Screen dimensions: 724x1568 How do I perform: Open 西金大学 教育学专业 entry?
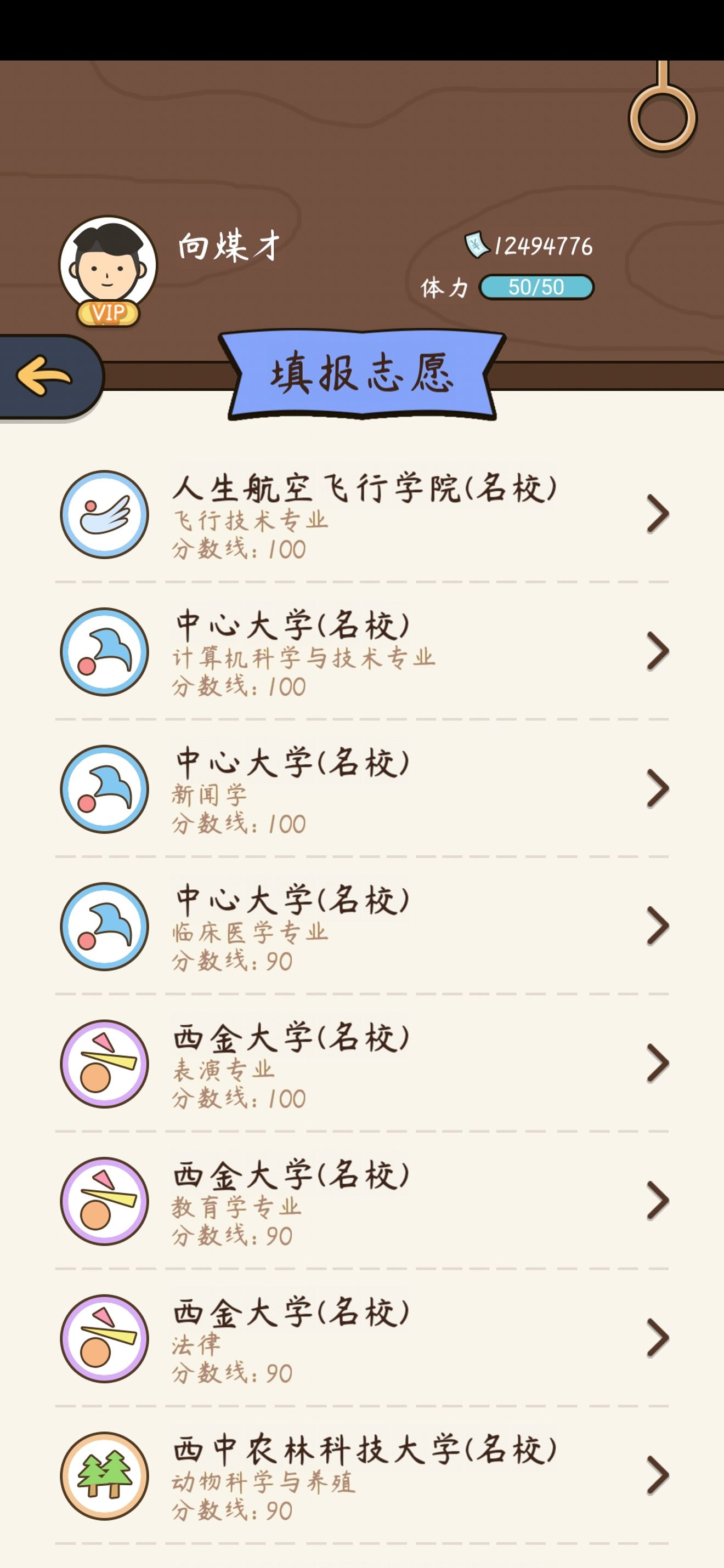361,1201
